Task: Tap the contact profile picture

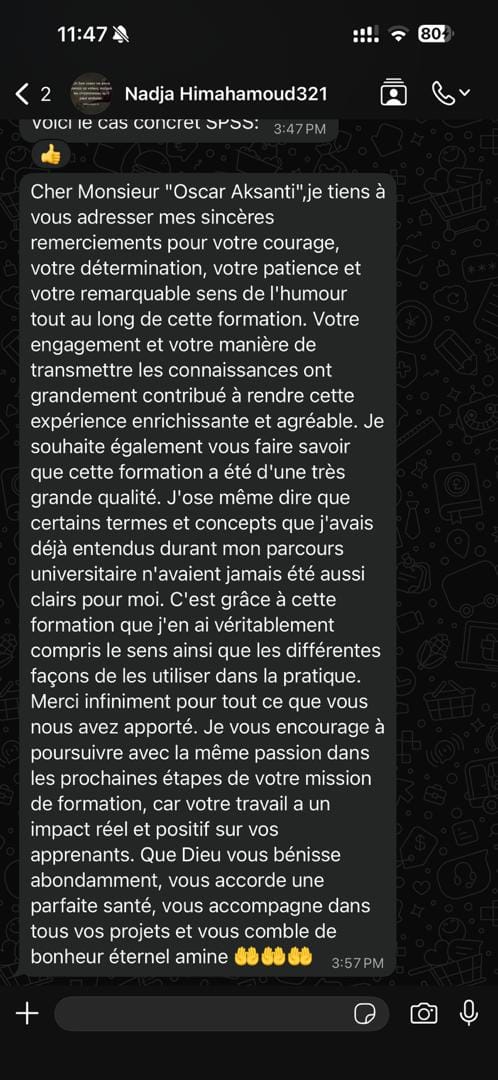Action: [x=91, y=94]
